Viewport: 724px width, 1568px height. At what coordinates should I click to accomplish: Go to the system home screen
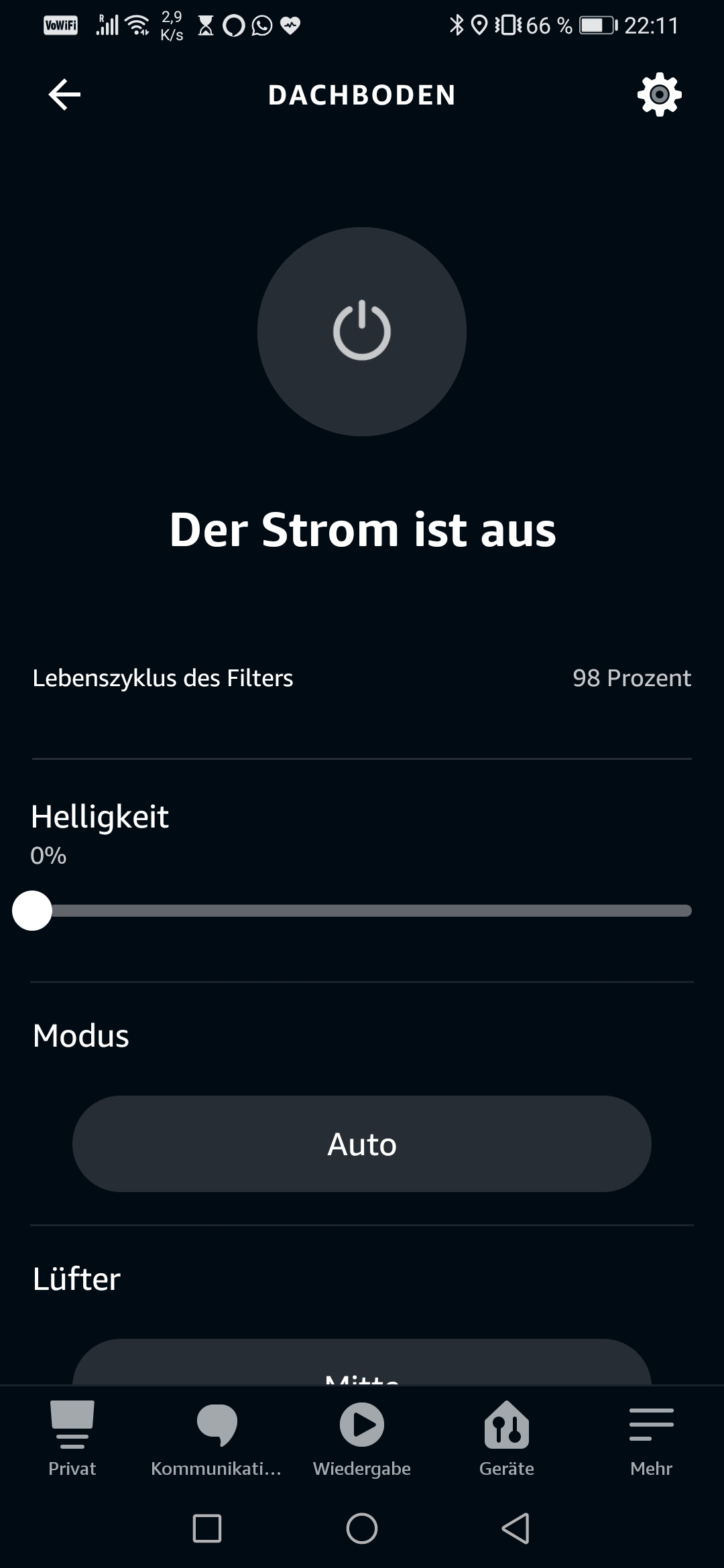point(362,1528)
